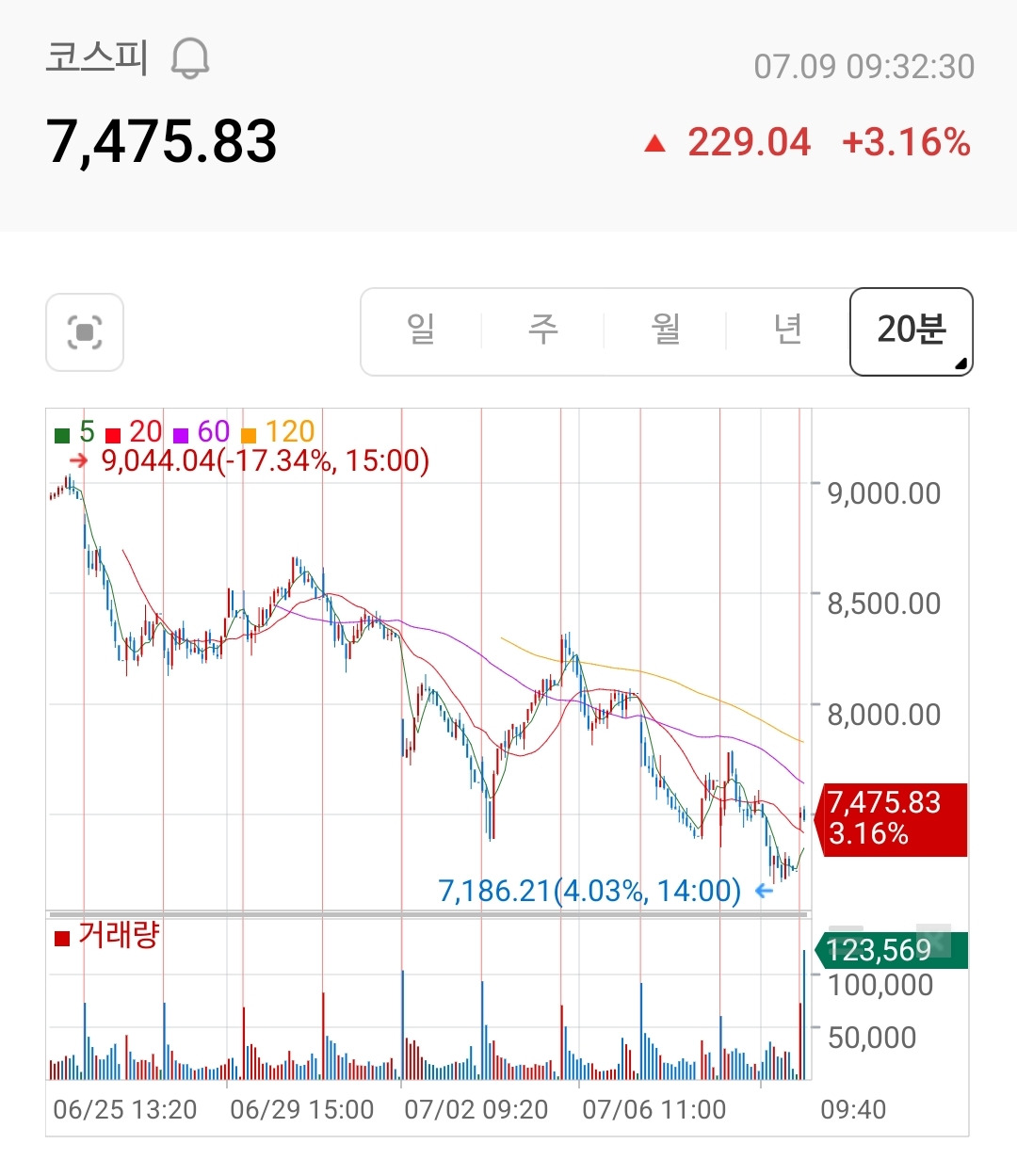Open the KOSPI alert bell
1017x1176 pixels.
[x=190, y=59]
